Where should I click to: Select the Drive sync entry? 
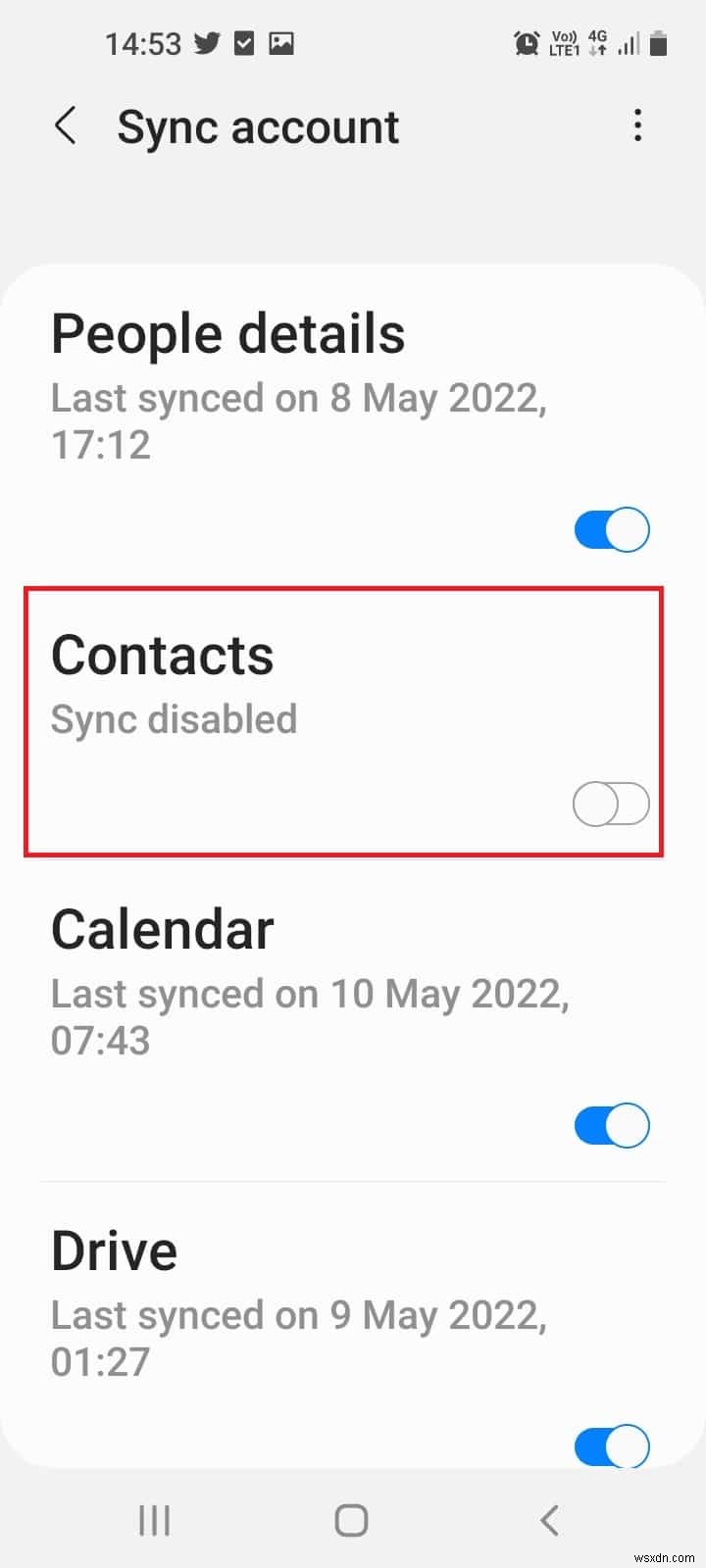point(114,1249)
